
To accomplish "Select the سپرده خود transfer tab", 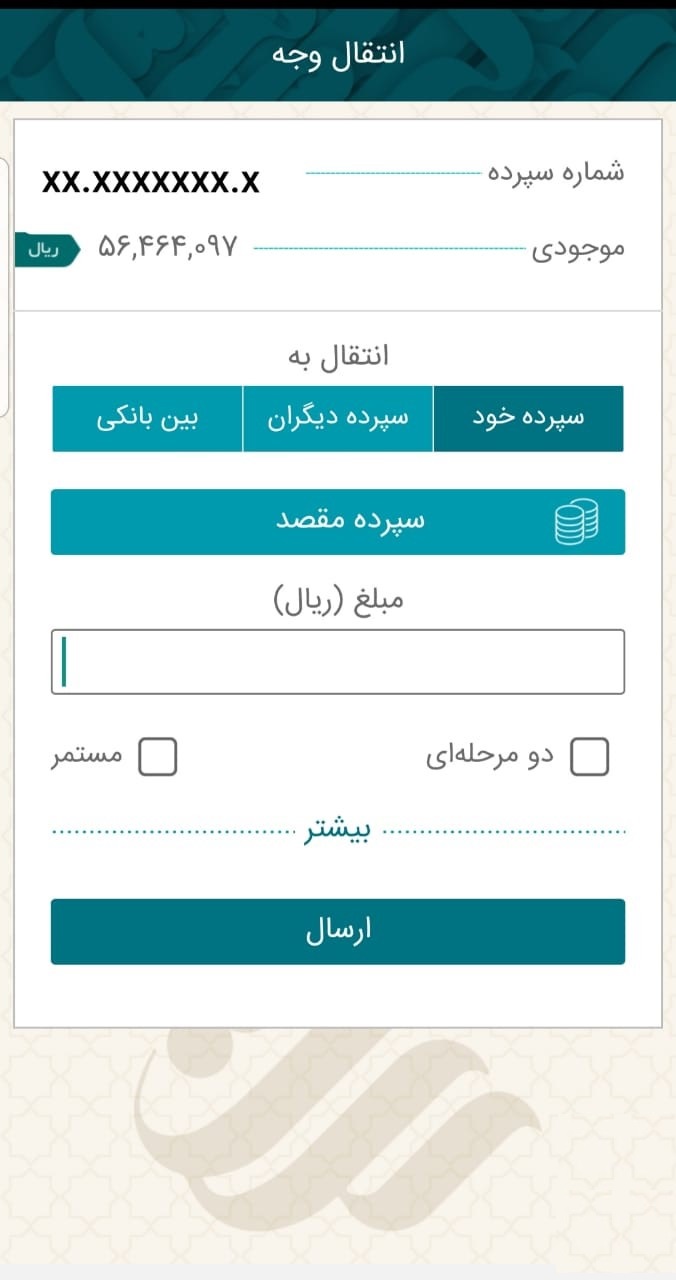I will [528, 418].
